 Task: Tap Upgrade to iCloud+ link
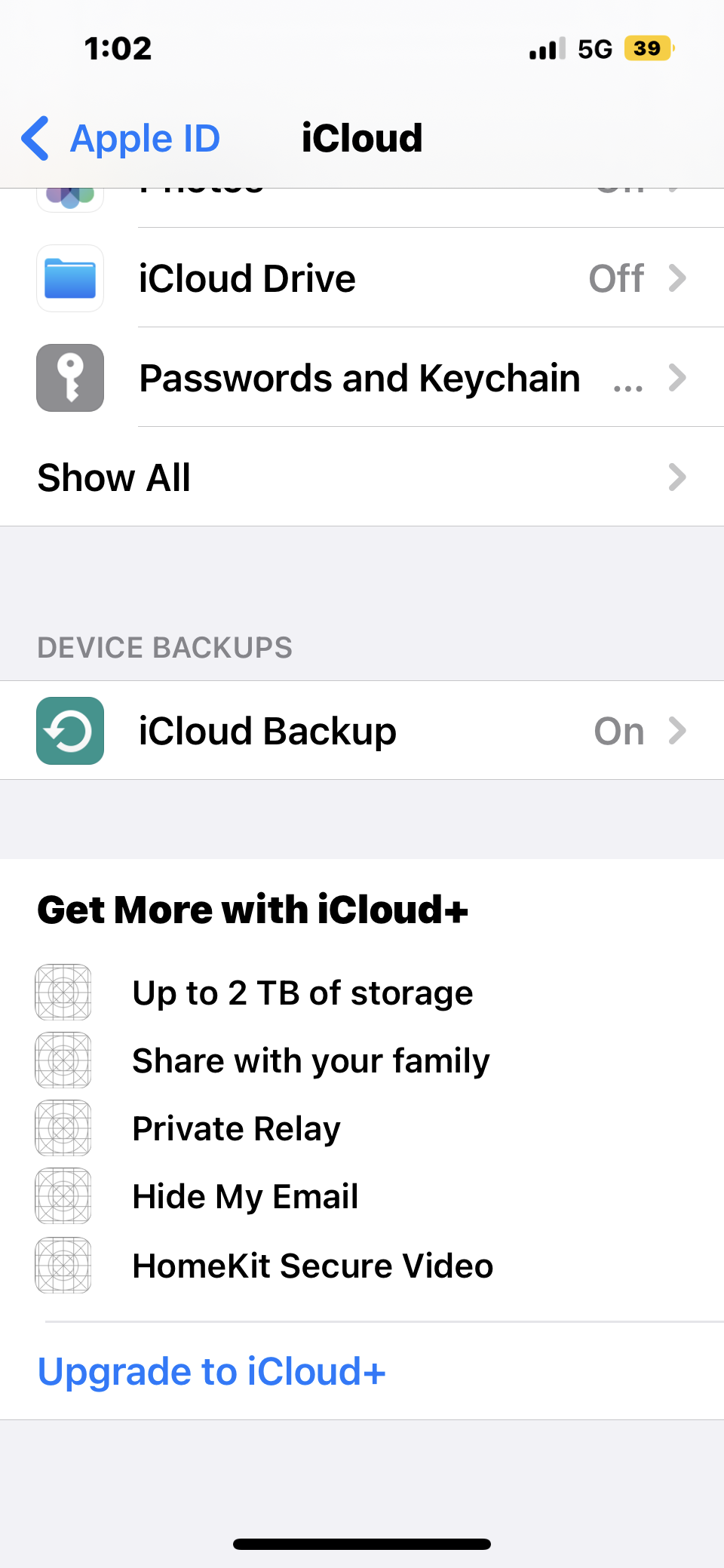pyautogui.click(x=212, y=1371)
